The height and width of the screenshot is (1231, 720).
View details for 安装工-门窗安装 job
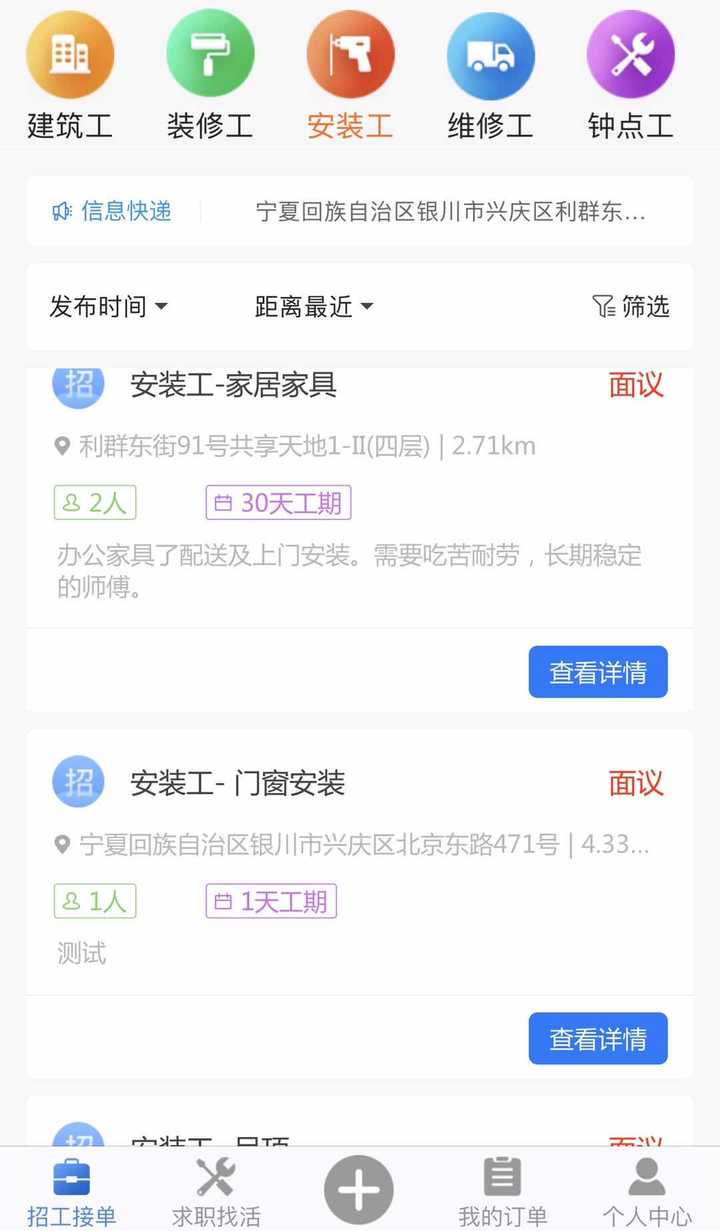(x=598, y=1039)
